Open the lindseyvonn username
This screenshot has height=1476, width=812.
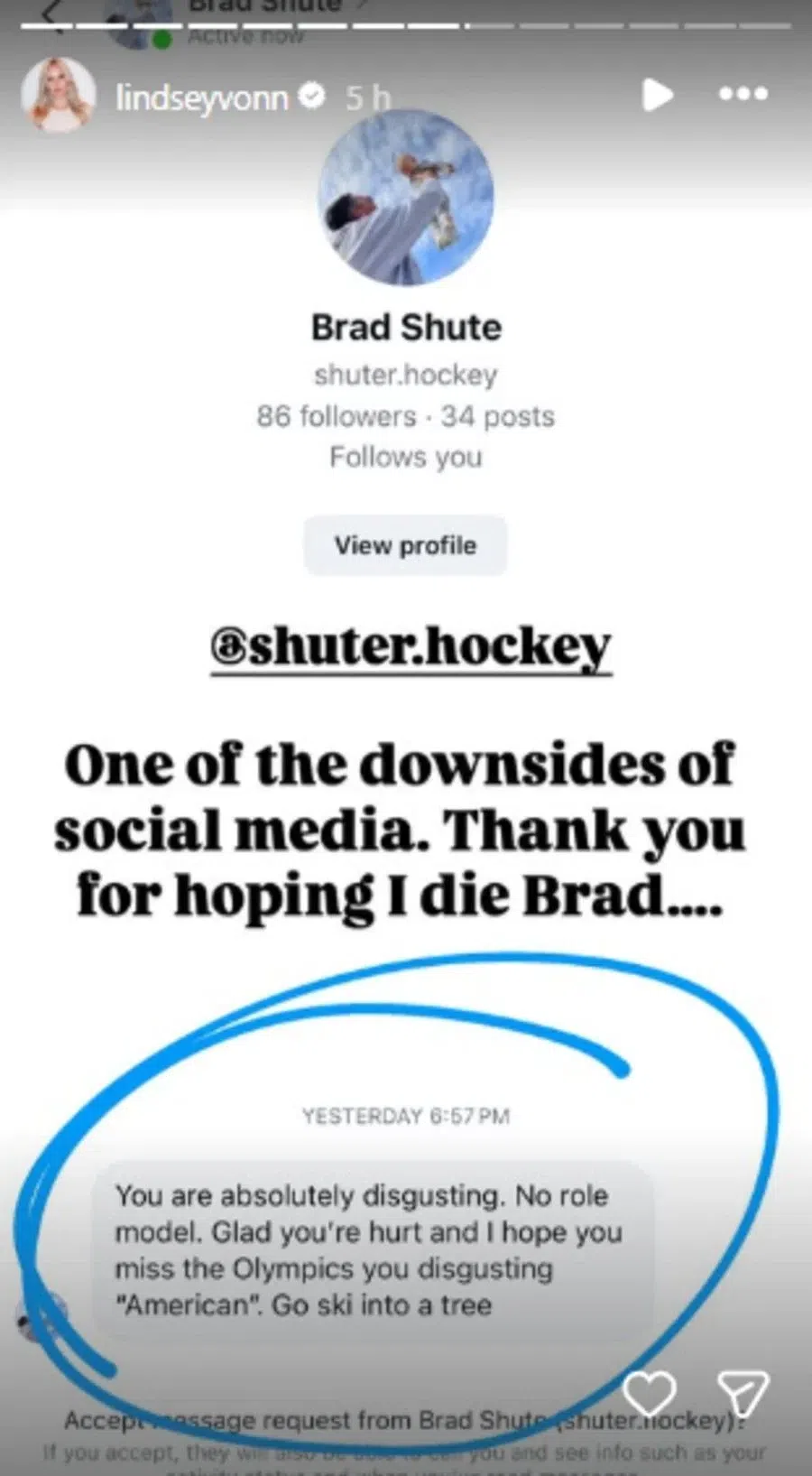point(202,97)
